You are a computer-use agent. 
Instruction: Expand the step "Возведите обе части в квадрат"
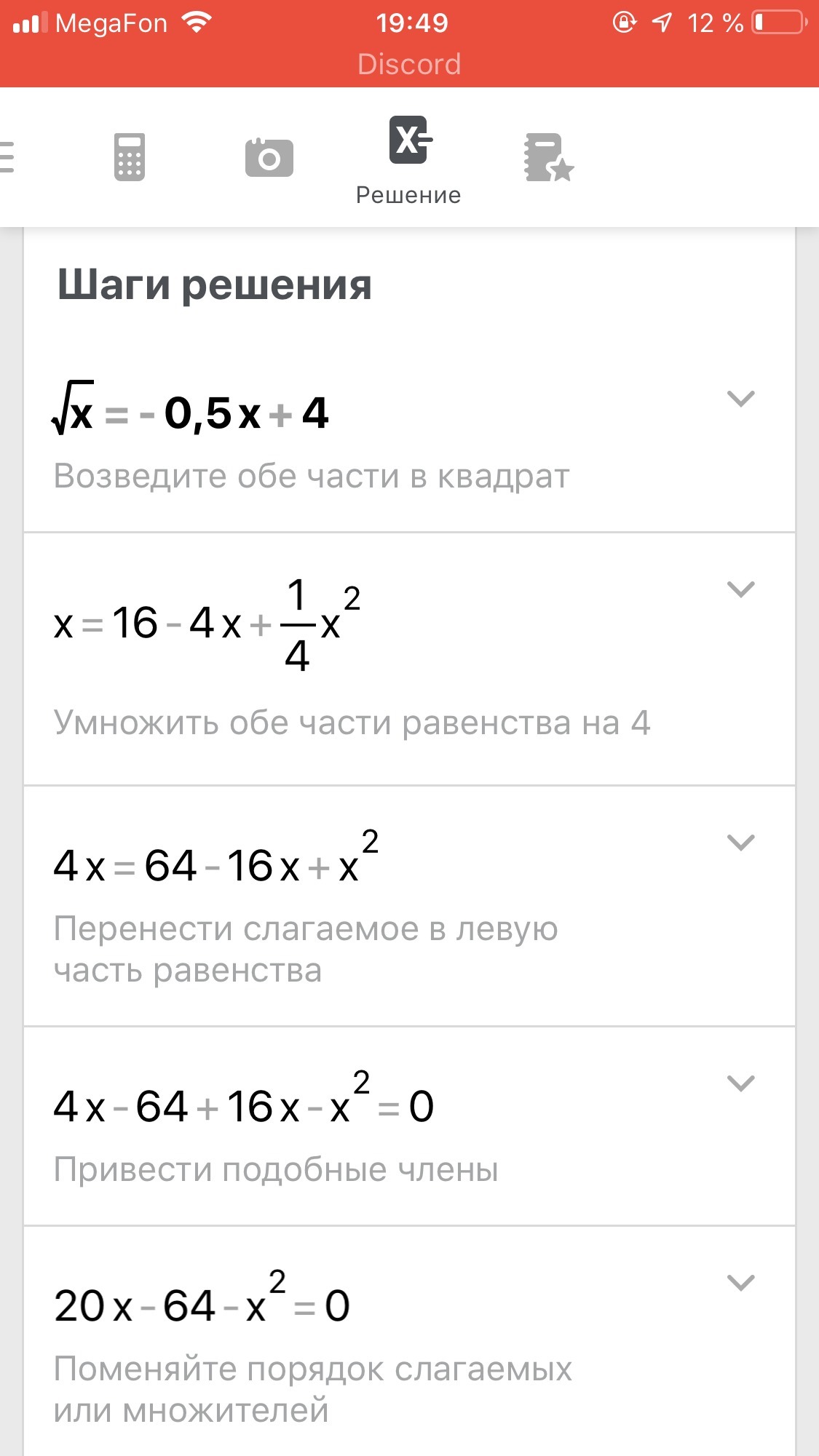coord(740,399)
